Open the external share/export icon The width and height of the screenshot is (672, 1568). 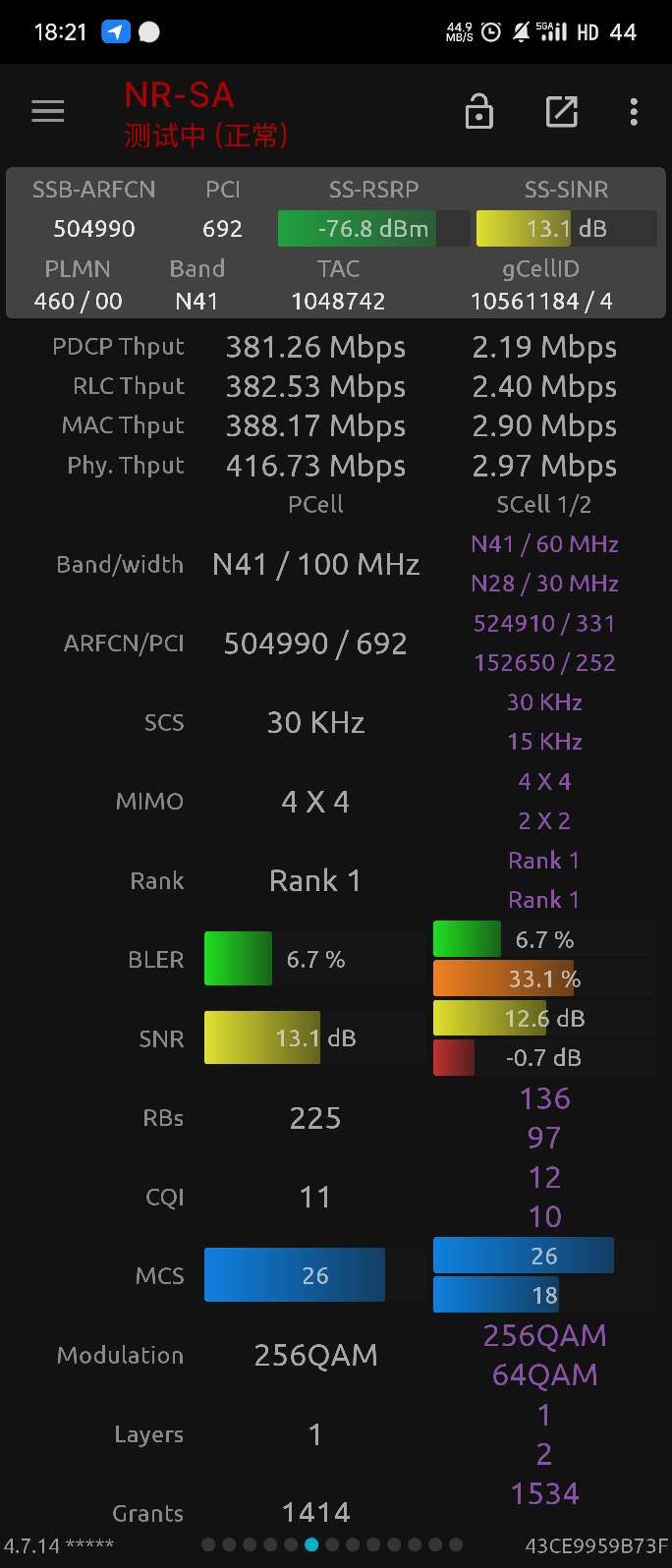(x=561, y=112)
